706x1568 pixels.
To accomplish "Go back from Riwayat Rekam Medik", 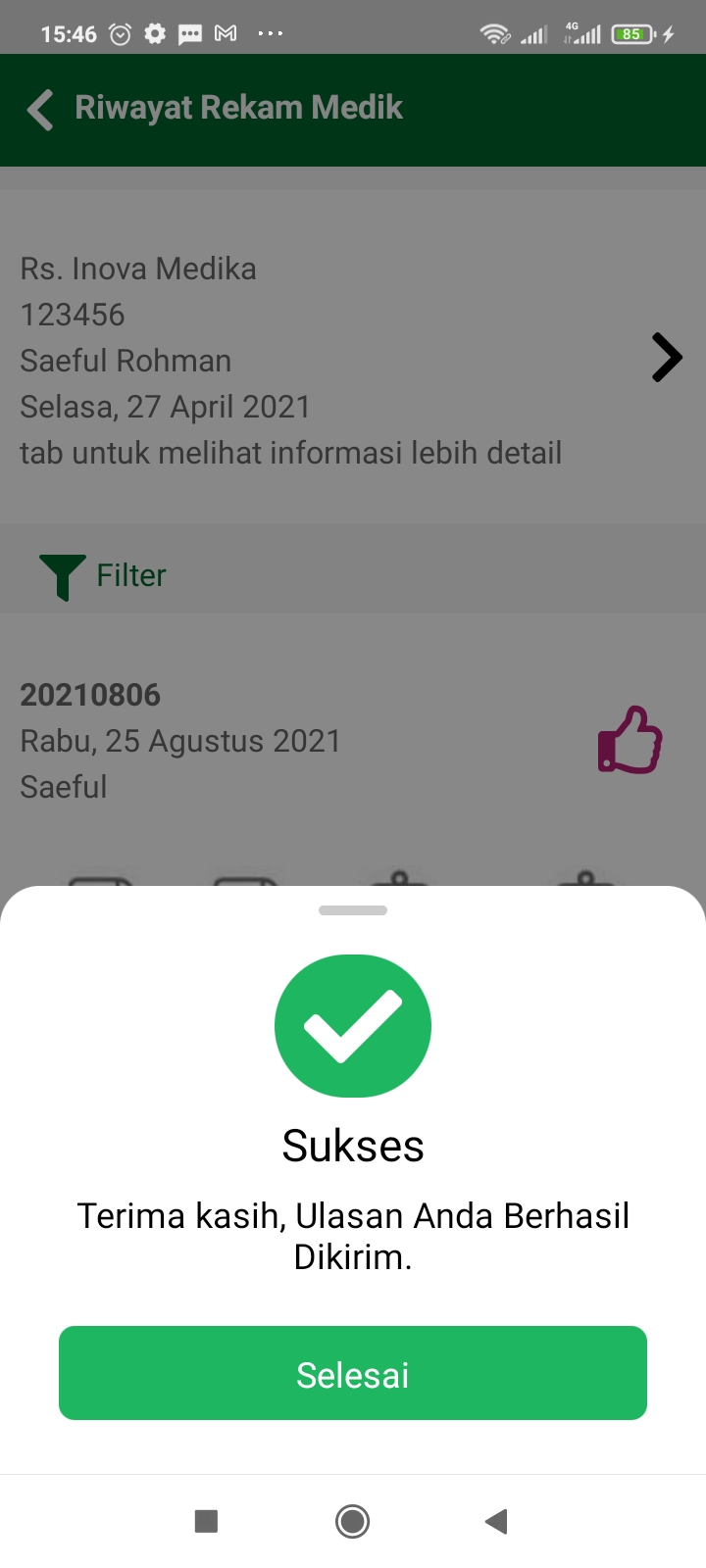I will 40,109.
